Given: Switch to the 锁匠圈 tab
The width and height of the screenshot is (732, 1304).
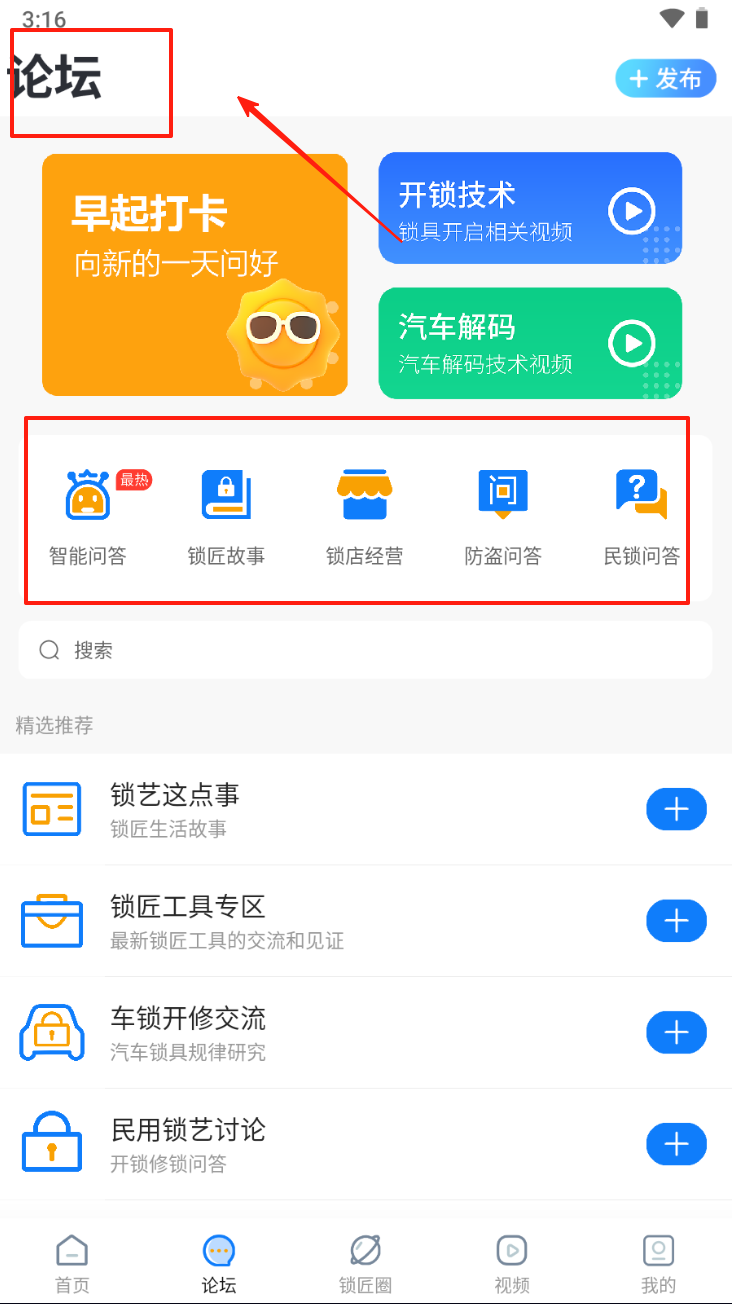Looking at the screenshot, I should coord(365,1264).
